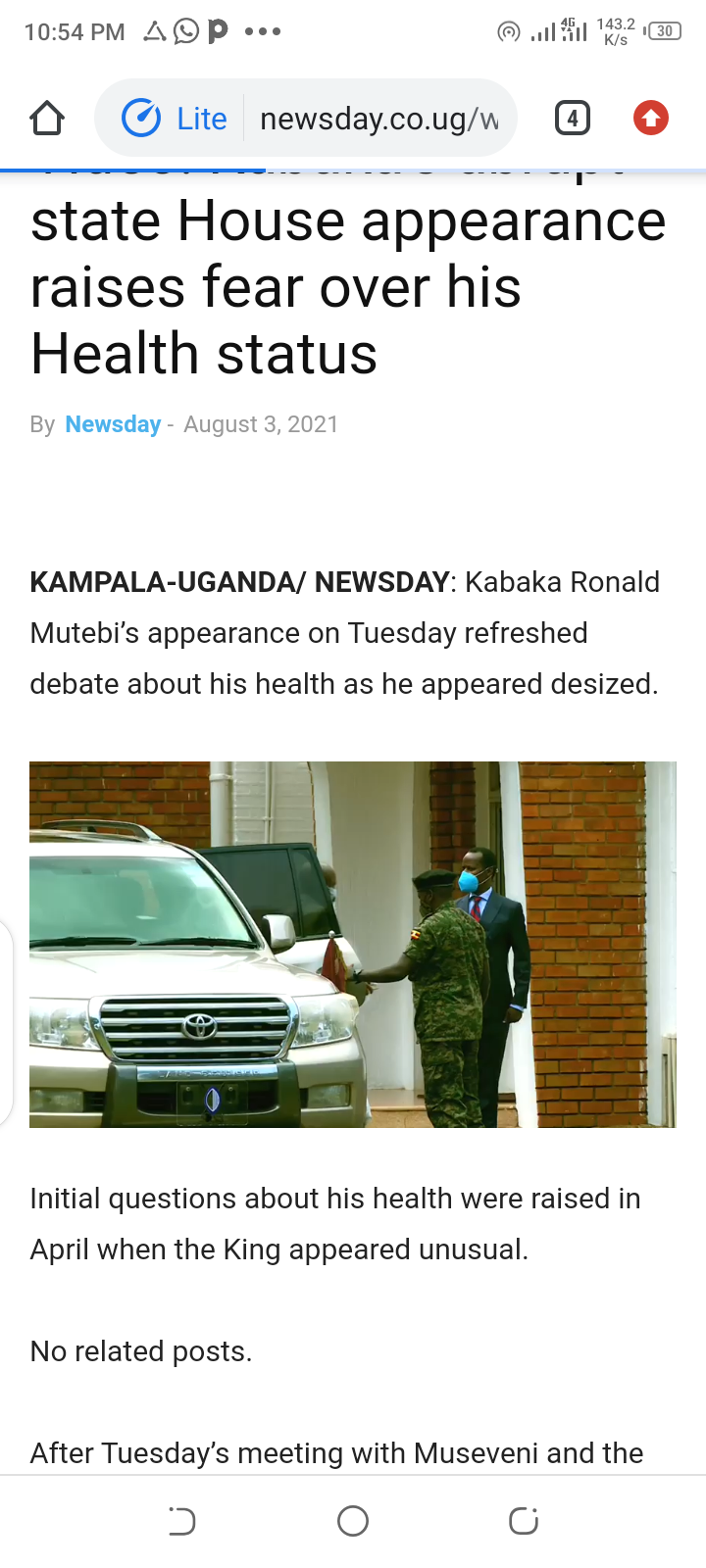Open the photo of the Kabaka's convoy

(x=353, y=943)
